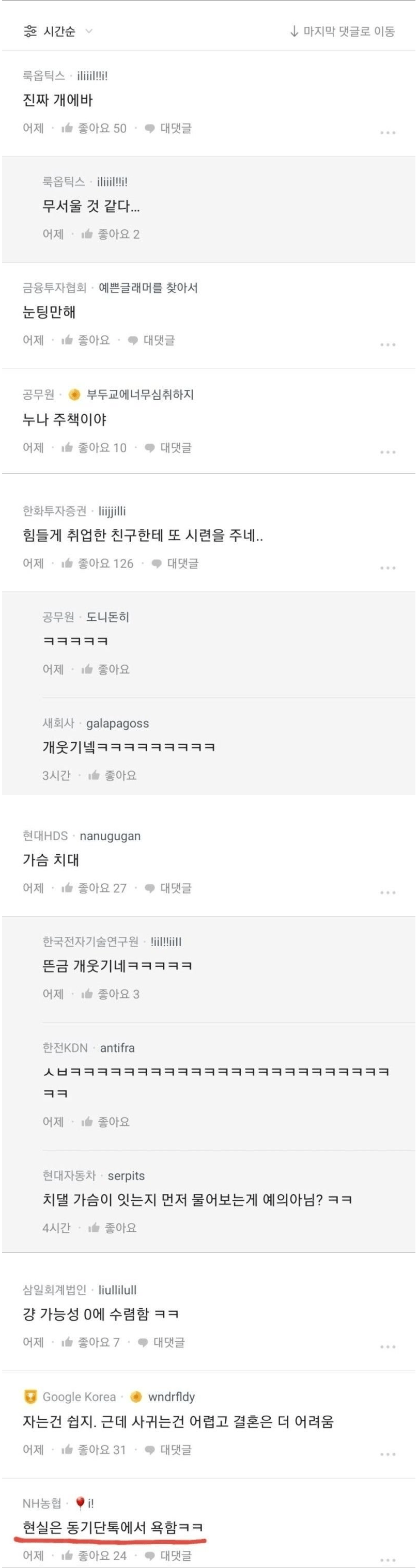Like the comment '가슴 치대'

pyautogui.click(x=94, y=888)
